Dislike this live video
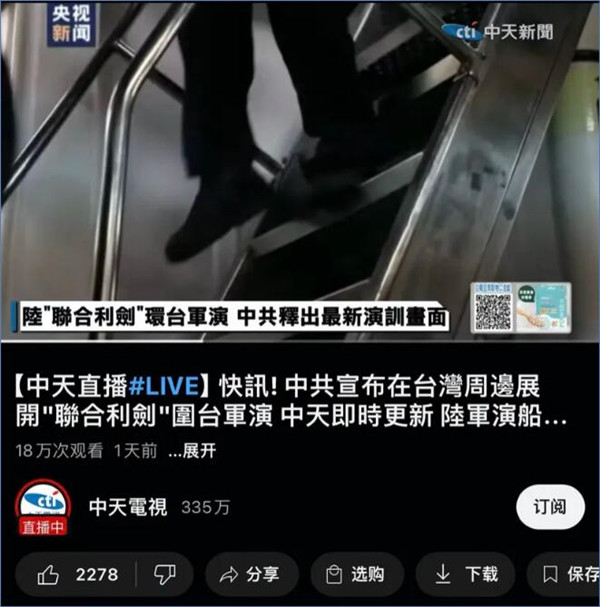The width and height of the screenshot is (600, 607). 164,575
